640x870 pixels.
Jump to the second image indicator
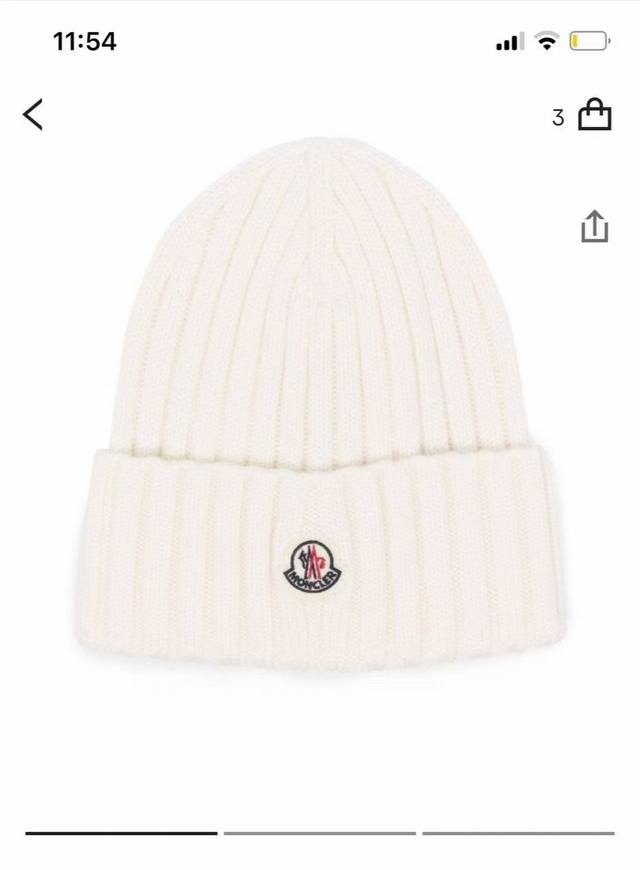[319, 833]
